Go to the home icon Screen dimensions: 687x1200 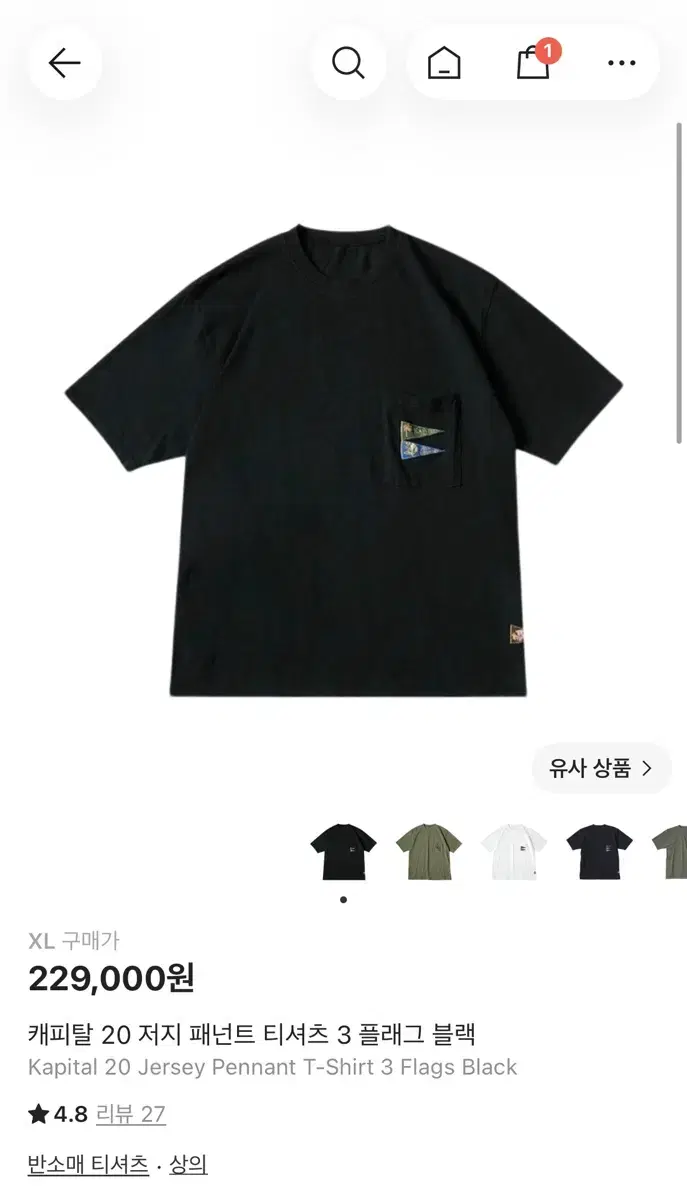(444, 63)
